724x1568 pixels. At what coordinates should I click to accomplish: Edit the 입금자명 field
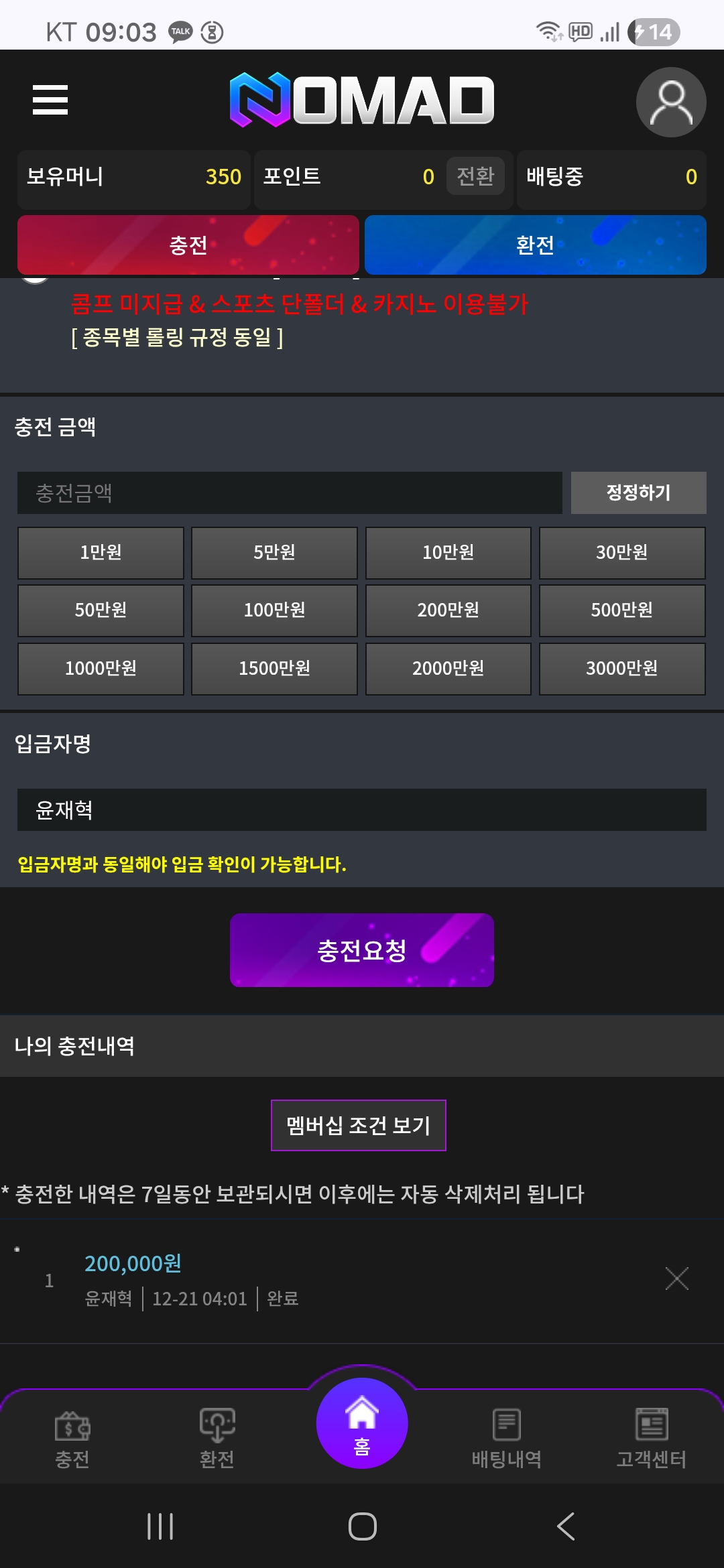pos(362,810)
